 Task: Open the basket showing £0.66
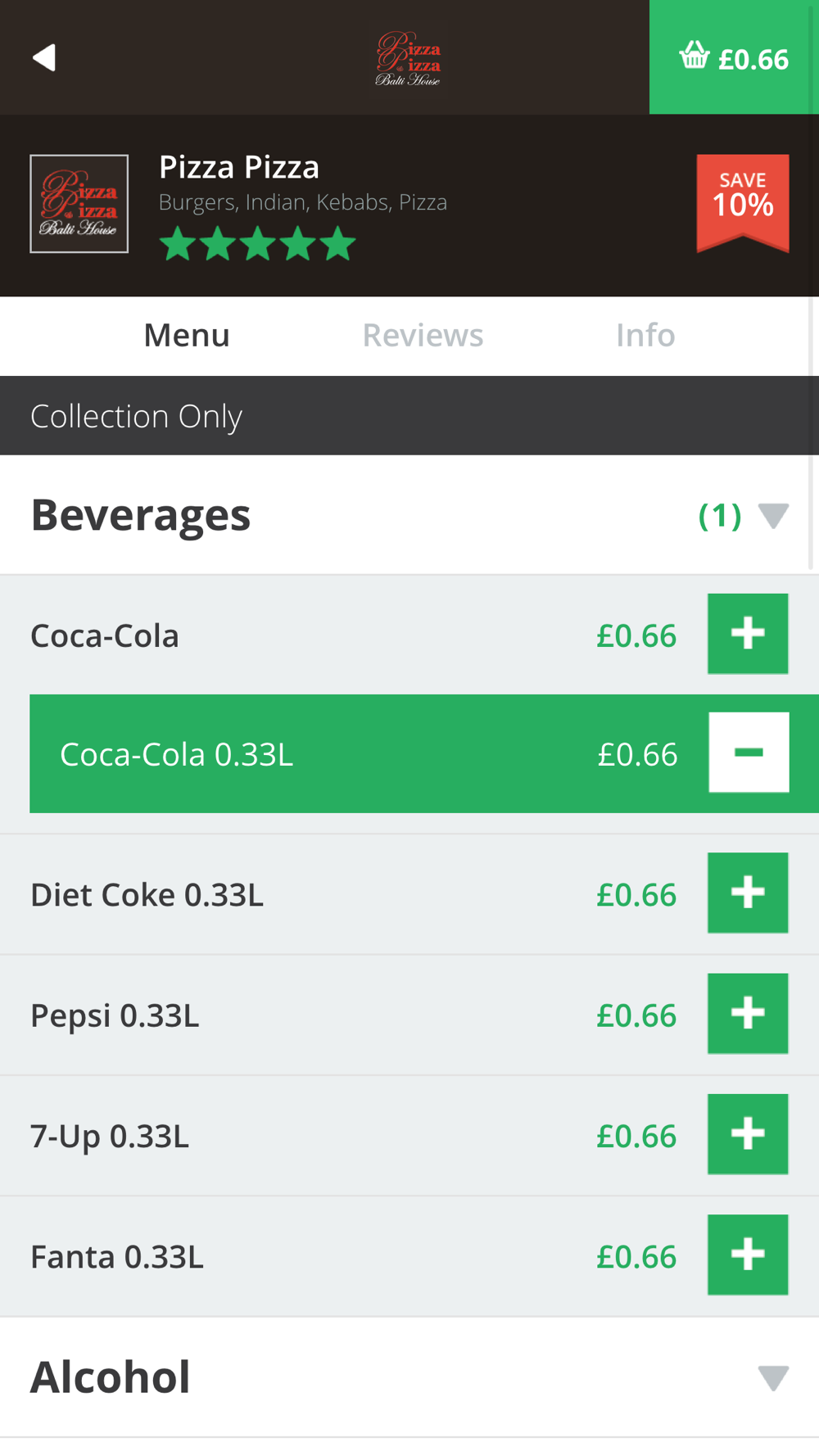tap(734, 57)
